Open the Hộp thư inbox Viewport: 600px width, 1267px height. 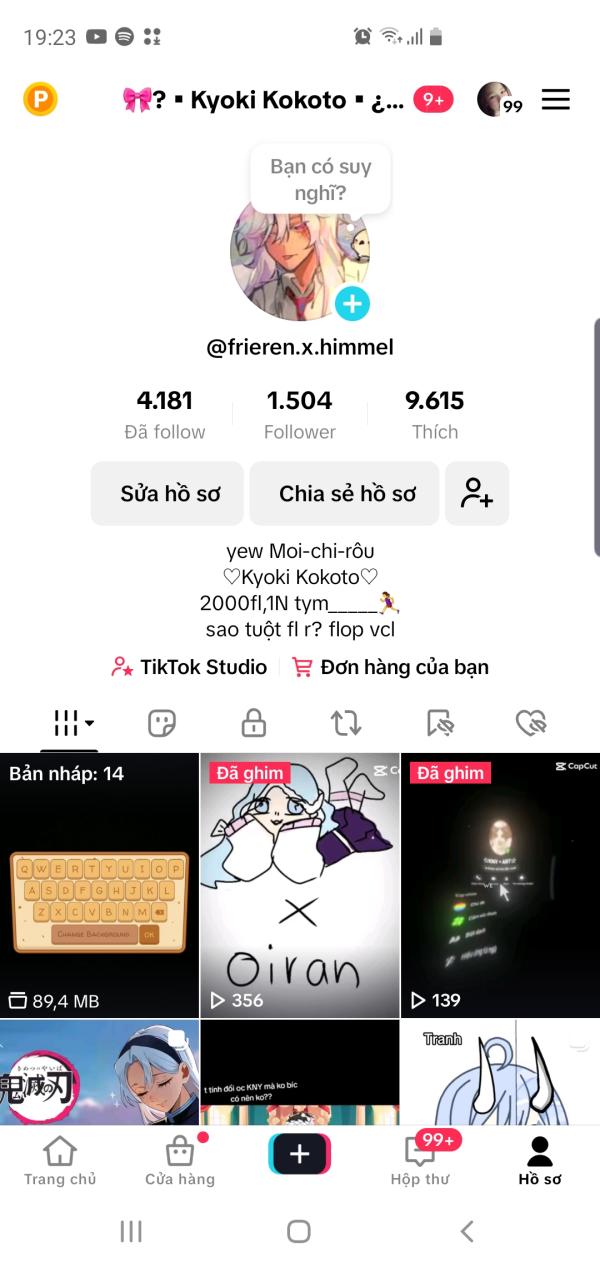(420, 1161)
